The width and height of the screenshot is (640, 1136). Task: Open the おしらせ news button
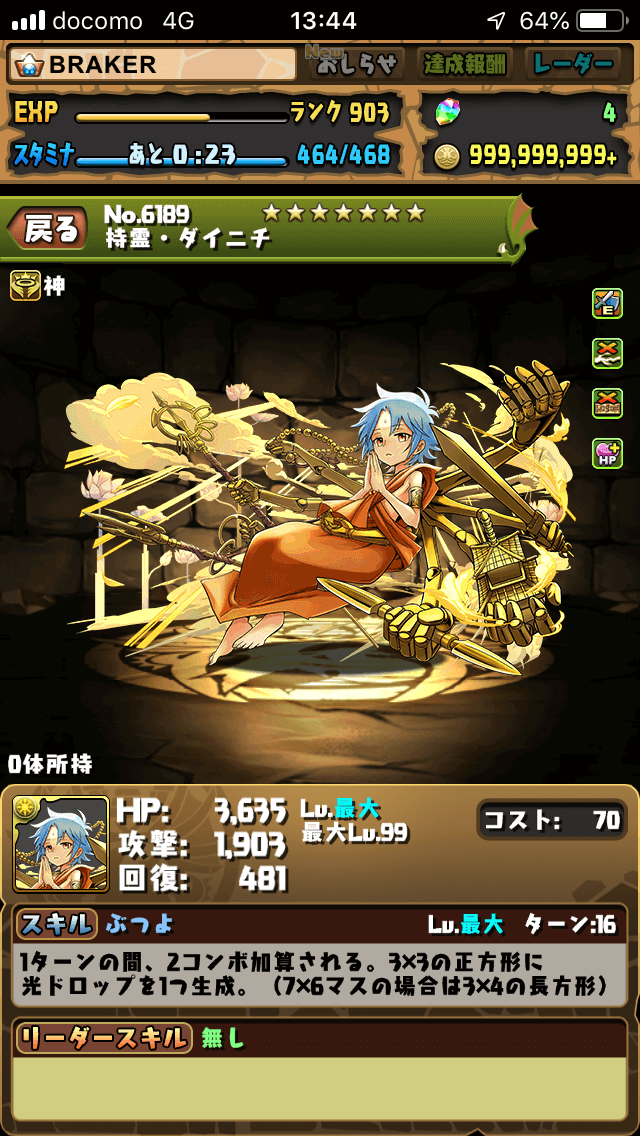(x=359, y=64)
